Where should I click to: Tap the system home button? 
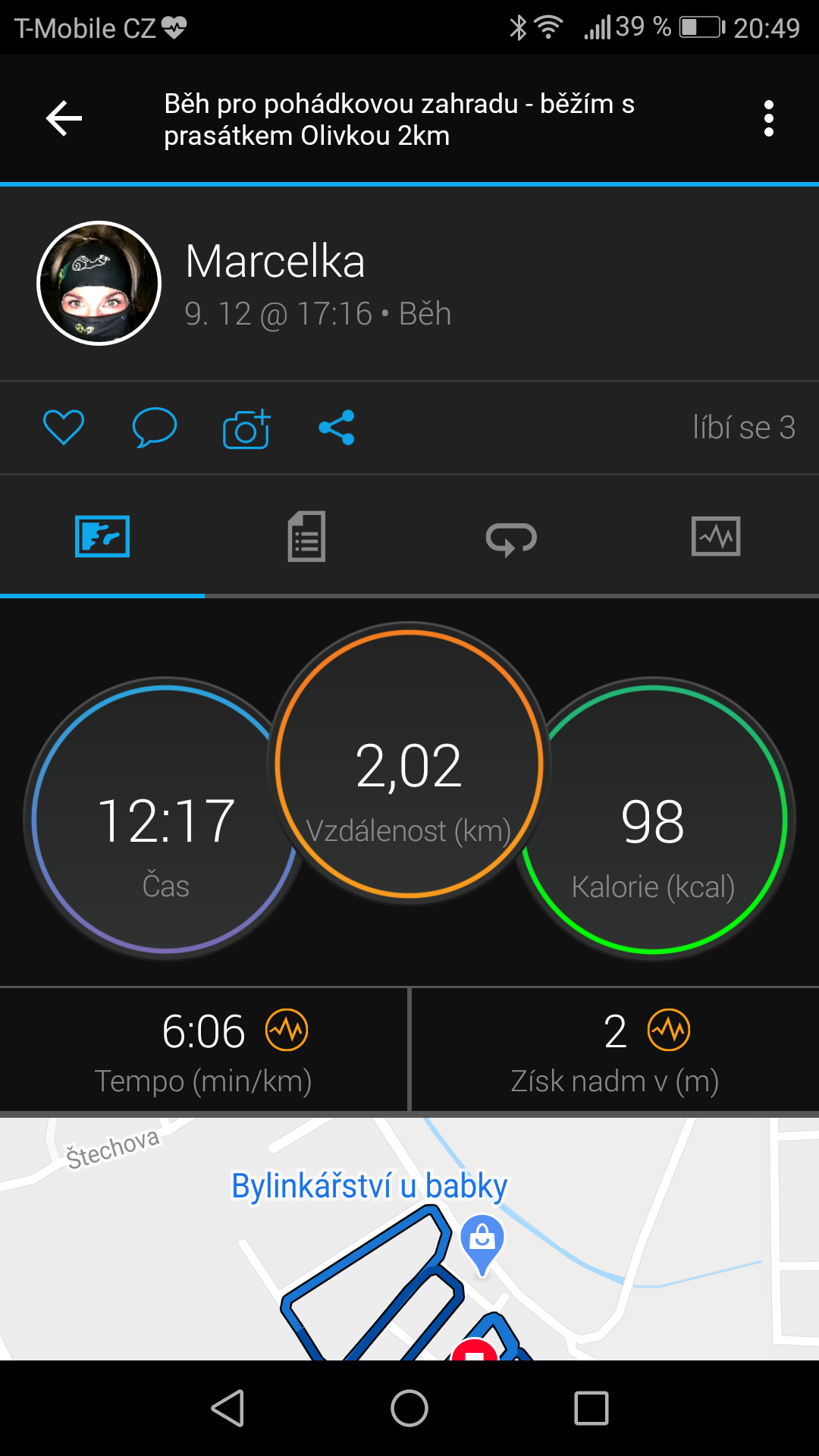[409, 1408]
